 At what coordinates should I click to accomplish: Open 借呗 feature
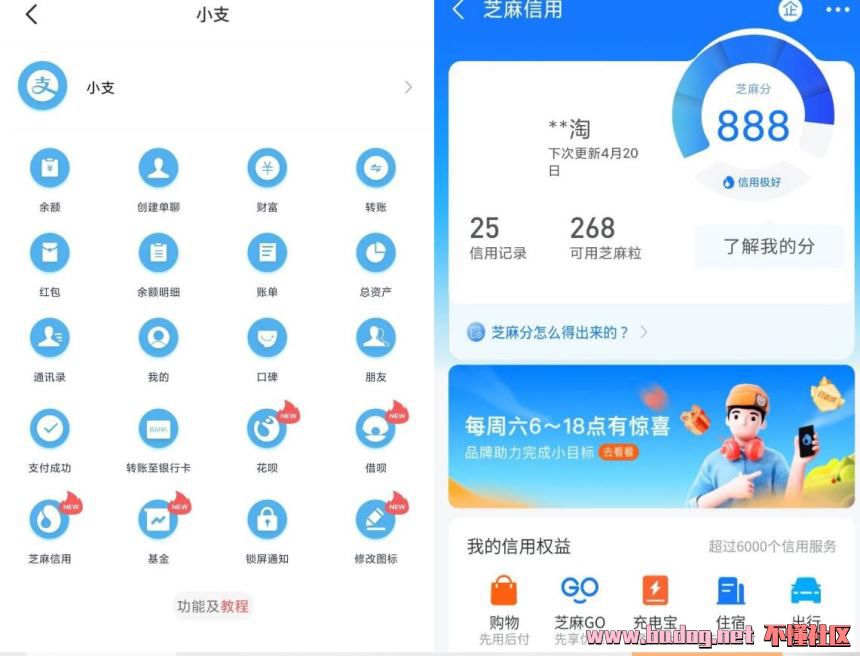tap(375, 429)
